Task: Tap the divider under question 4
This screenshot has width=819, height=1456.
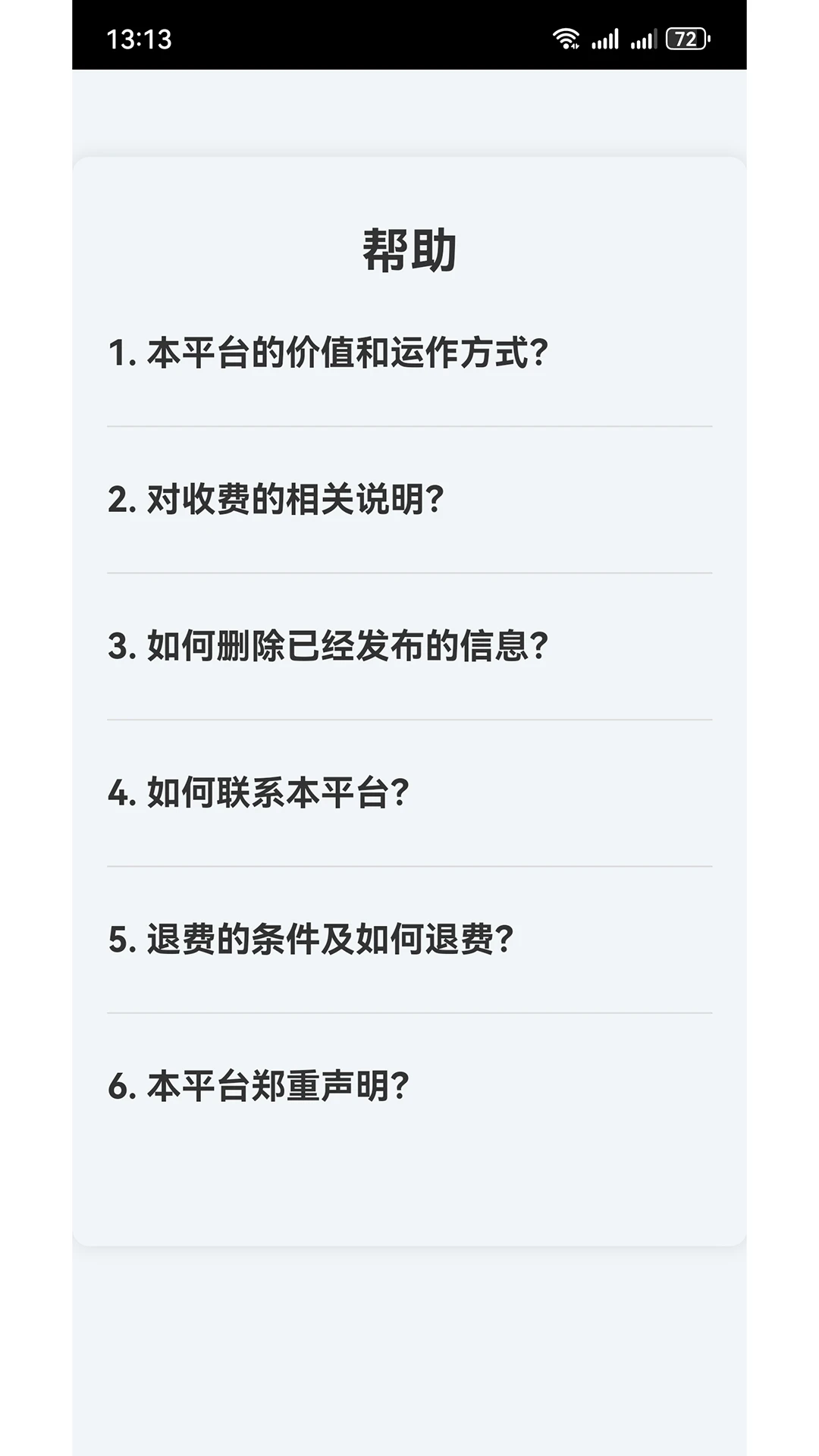Action: [409, 864]
